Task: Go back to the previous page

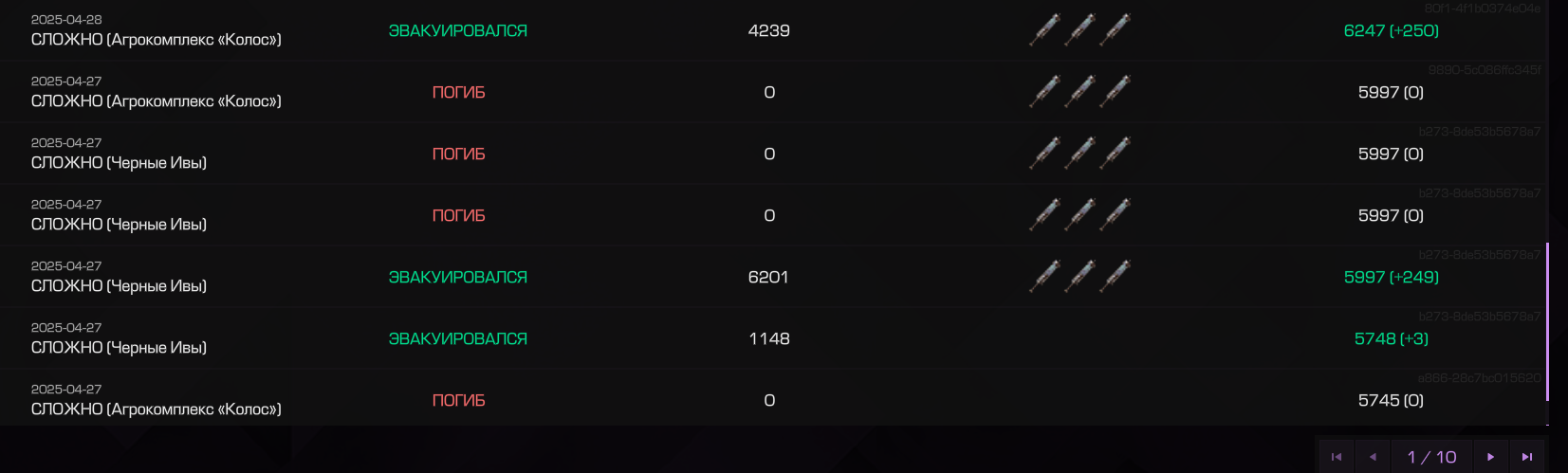Action: click(x=1373, y=457)
